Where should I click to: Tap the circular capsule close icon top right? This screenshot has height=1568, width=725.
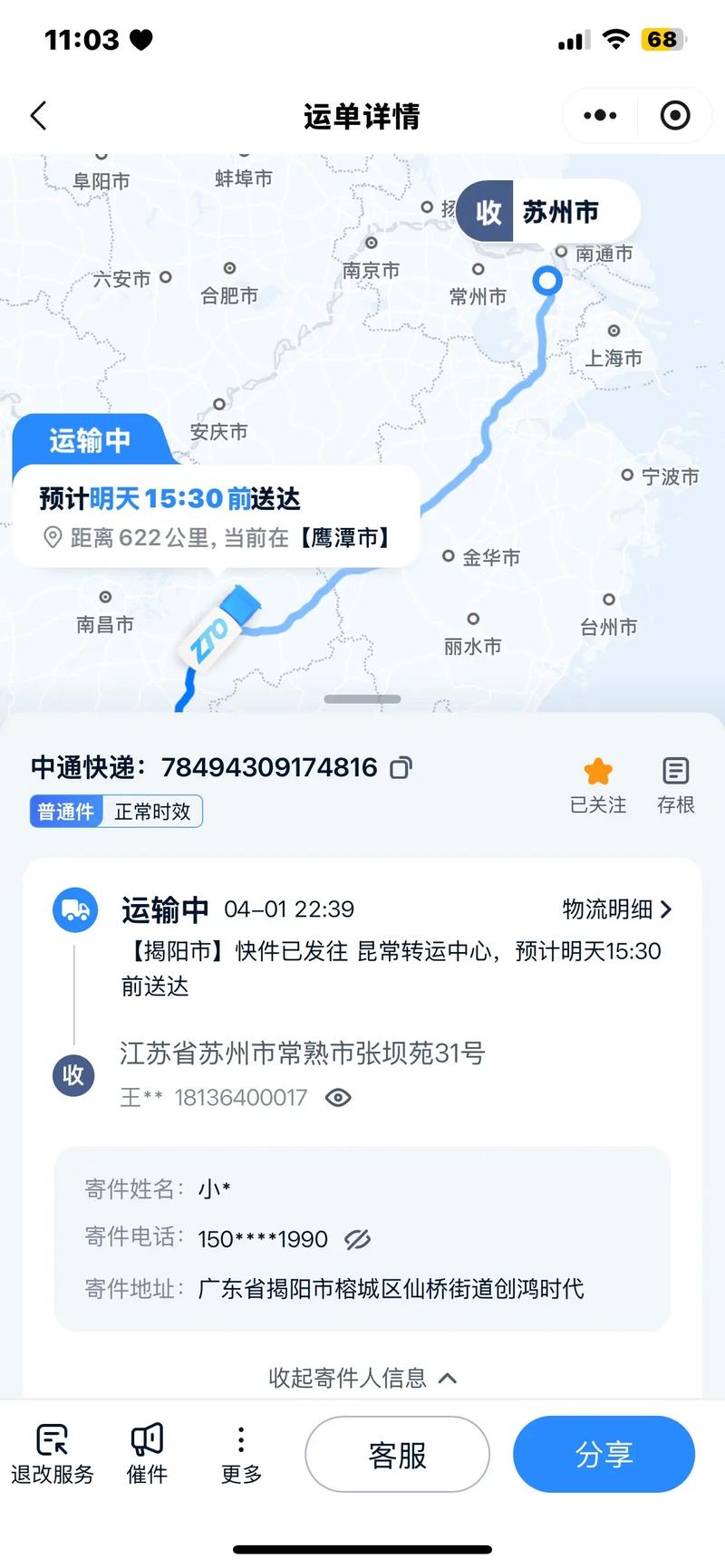pyautogui.click(x=674, y=116)
